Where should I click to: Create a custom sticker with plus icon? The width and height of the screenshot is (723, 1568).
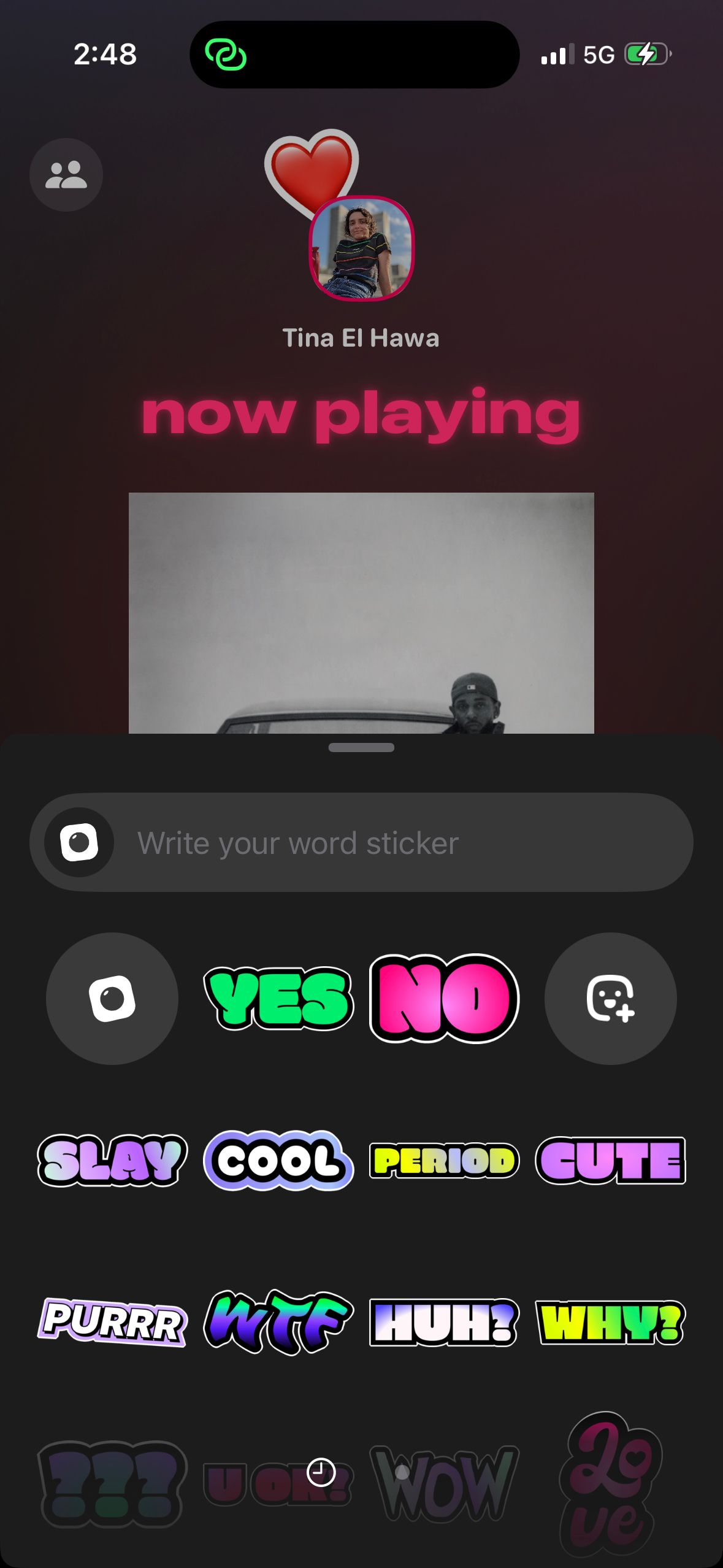click(x=610, y=999)
